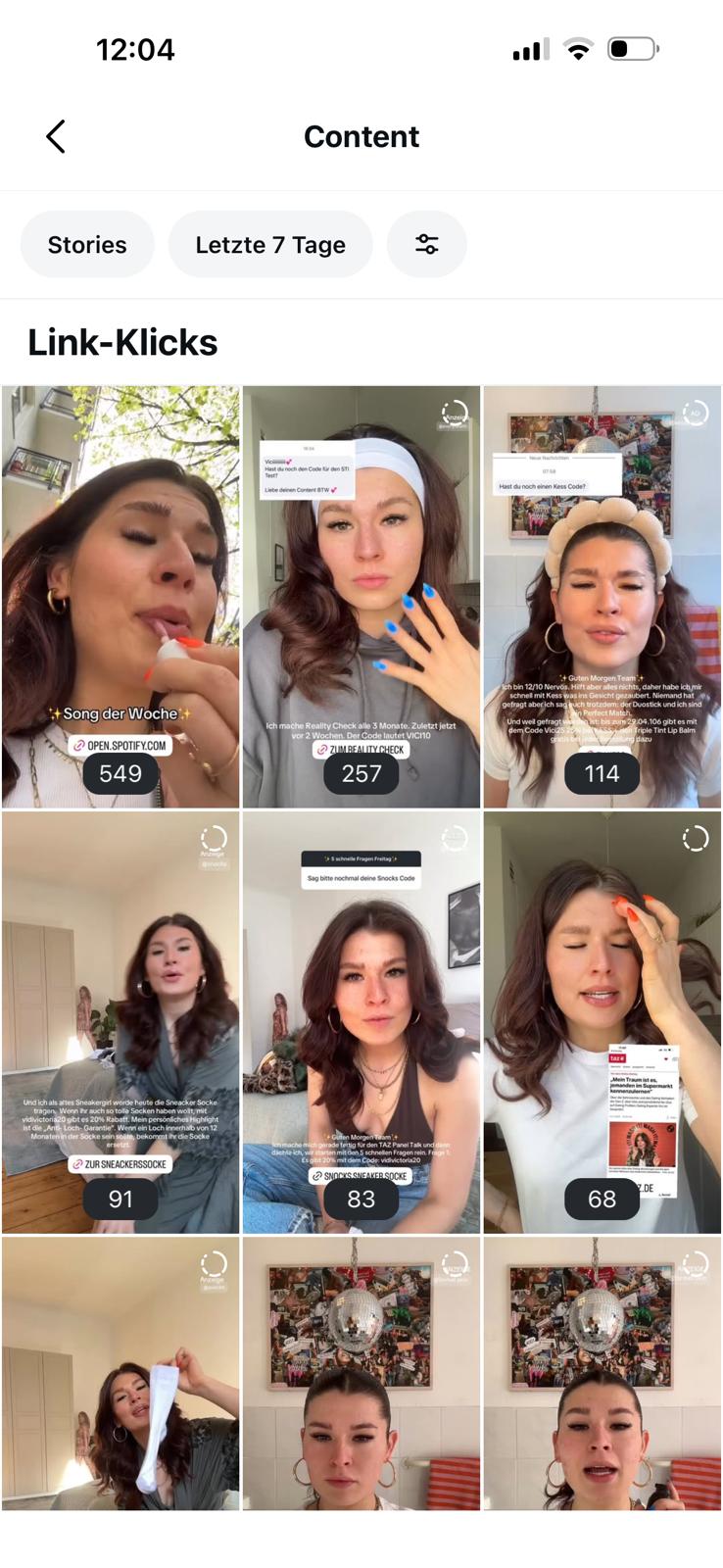Open the Sneakersocke story with 91 clicks
The height and width of the screenshot is (1568, 723).
120,1021
